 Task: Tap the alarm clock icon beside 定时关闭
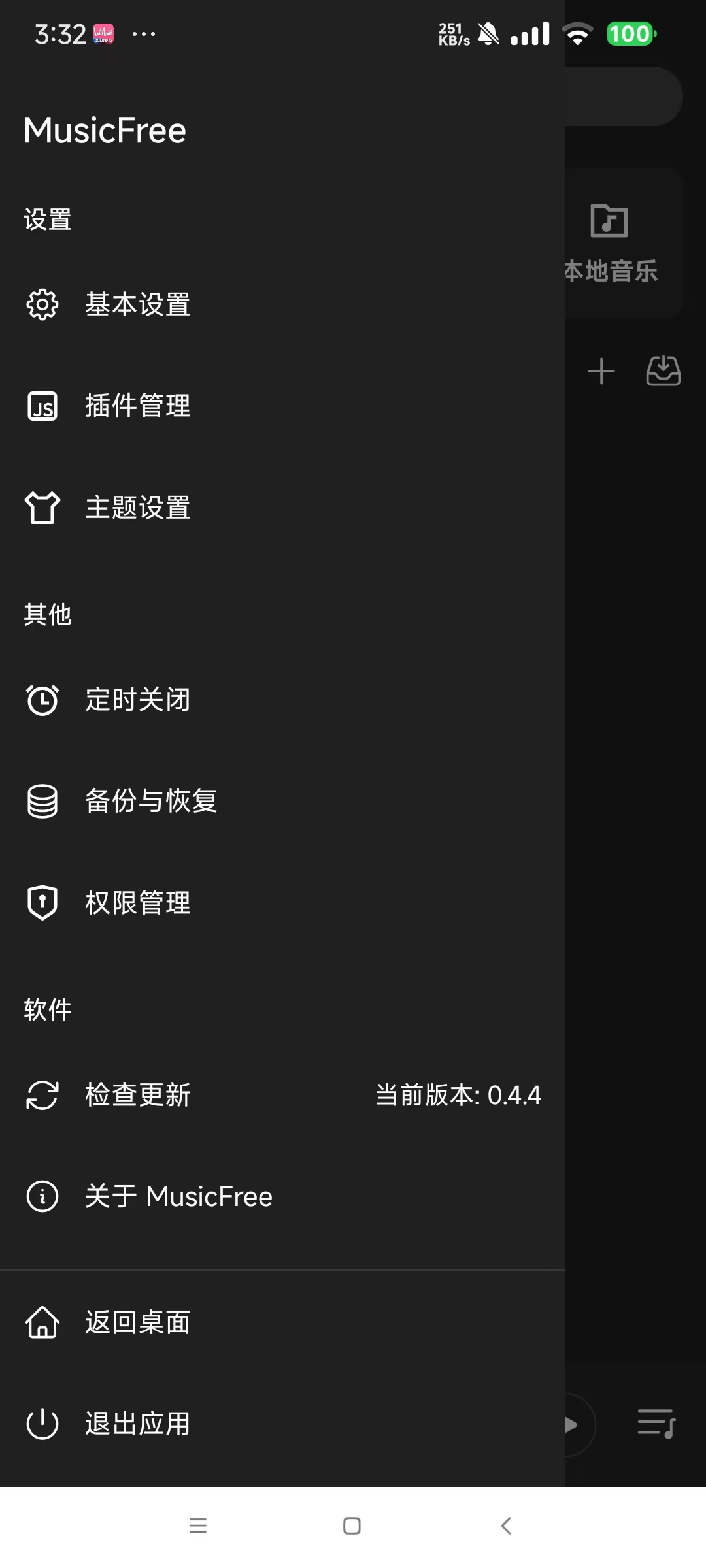click(42, 699)
